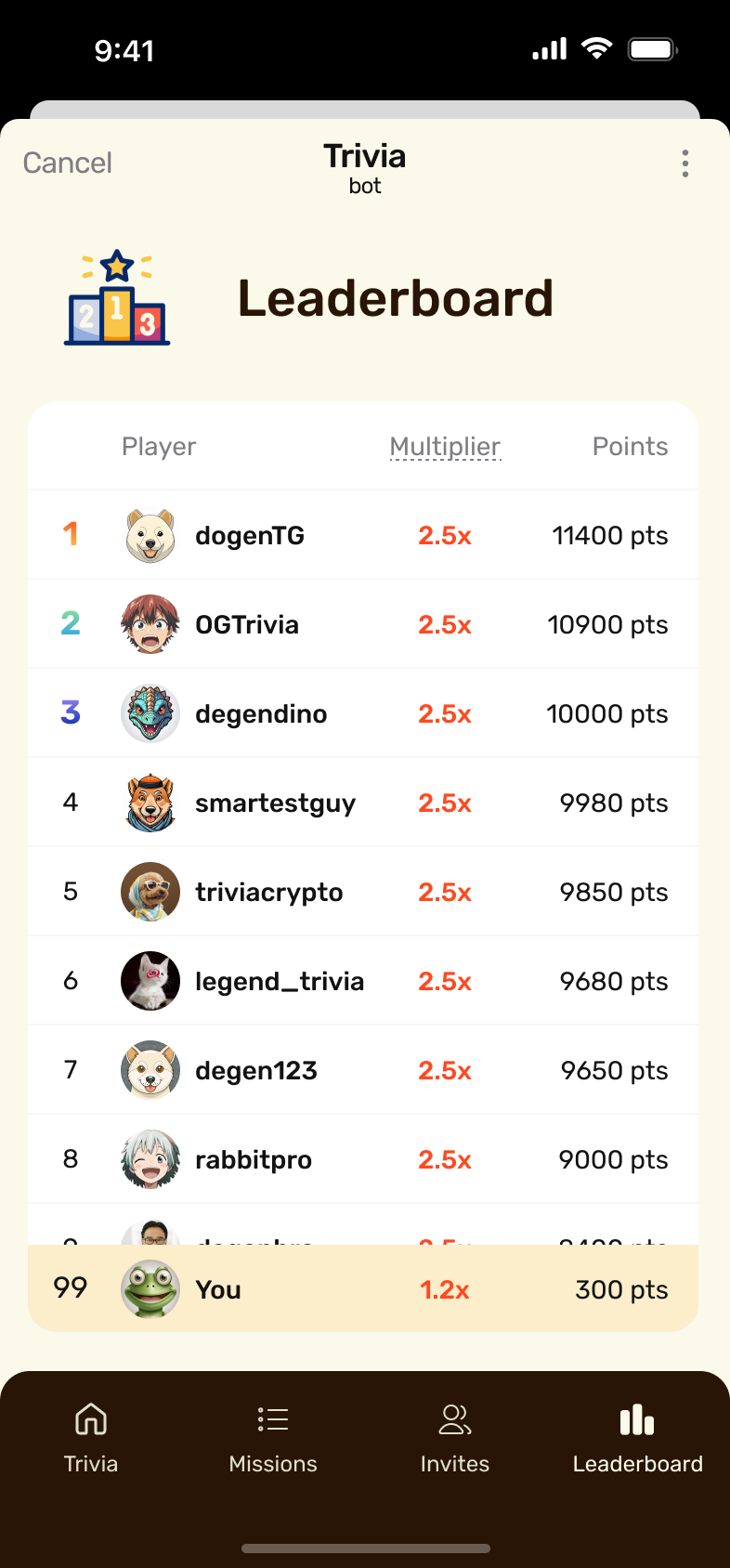Viewport: 730px width, 1568px height.
Task: Click OGTrivia's avatar image
Action: (150, 624)
